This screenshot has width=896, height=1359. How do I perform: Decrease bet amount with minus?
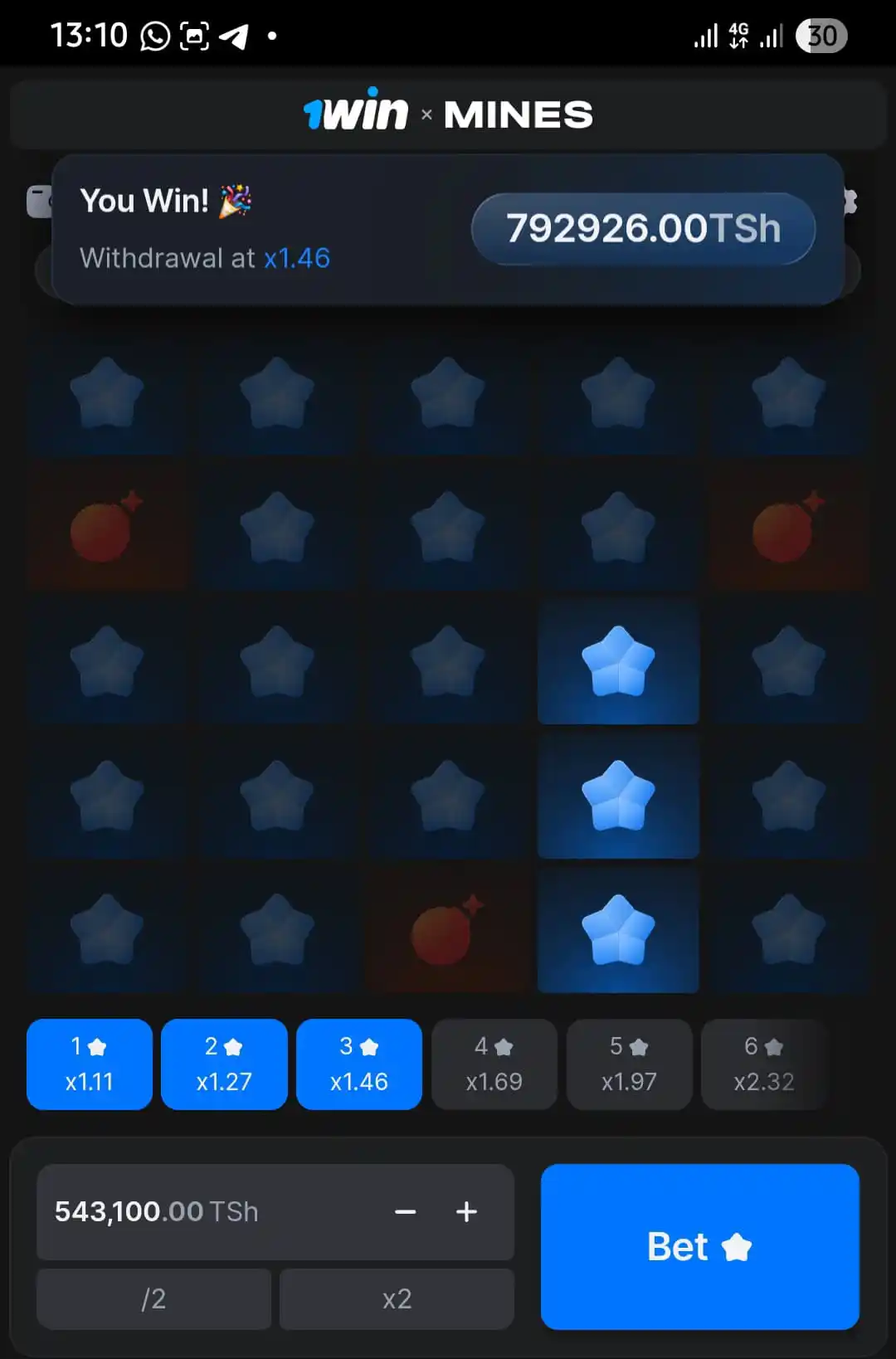[405, 1212]
